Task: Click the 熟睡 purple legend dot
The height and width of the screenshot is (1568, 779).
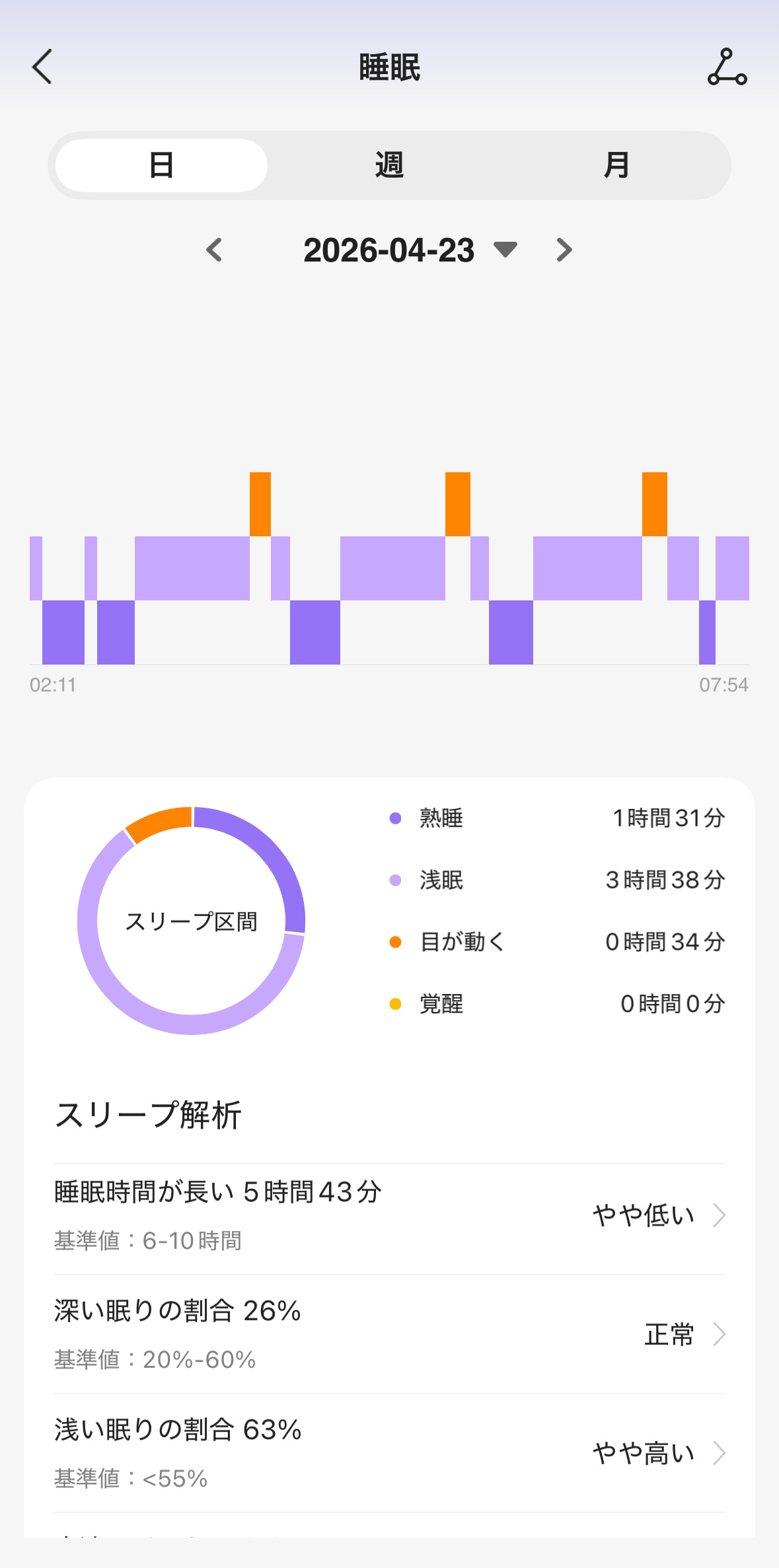Action: [x=394, y=818]
